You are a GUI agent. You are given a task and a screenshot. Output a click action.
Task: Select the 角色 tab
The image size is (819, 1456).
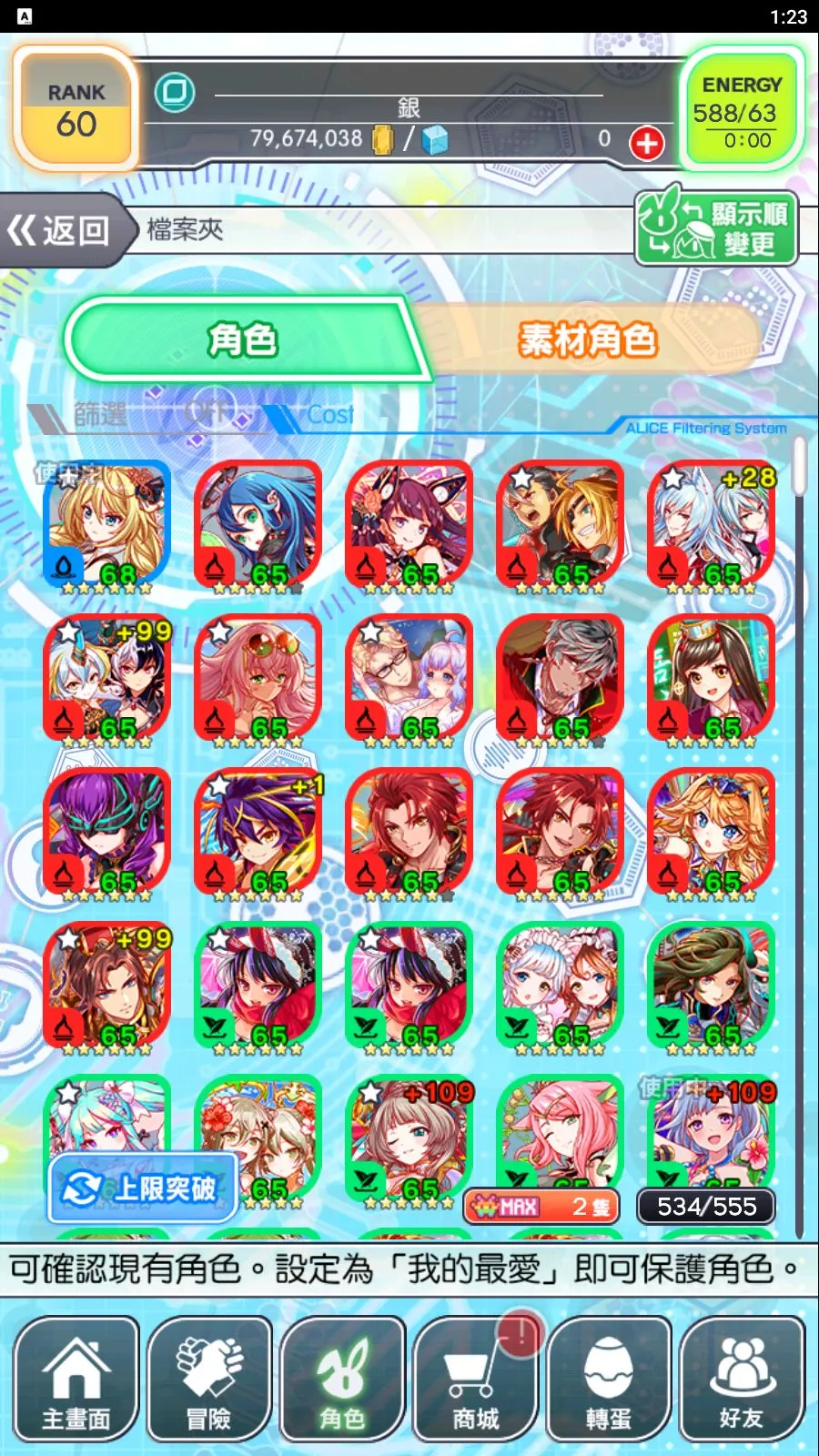pos(242,340)
